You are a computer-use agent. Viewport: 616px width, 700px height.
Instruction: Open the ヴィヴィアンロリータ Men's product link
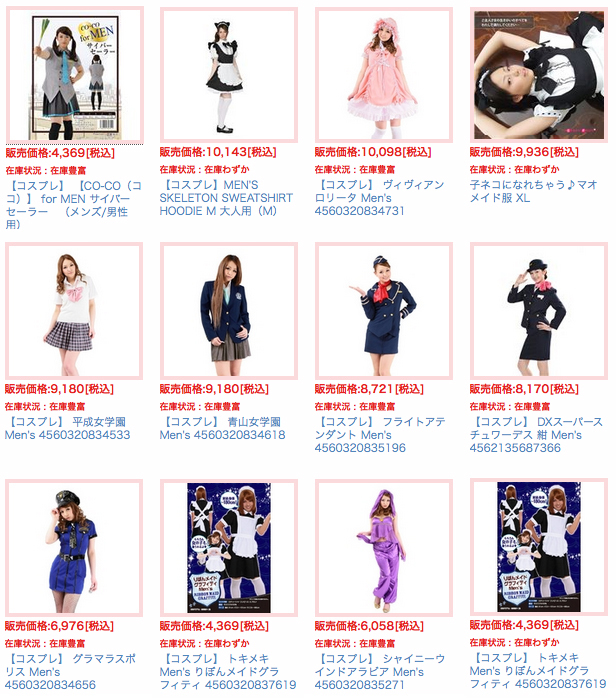tap(379, 198)
